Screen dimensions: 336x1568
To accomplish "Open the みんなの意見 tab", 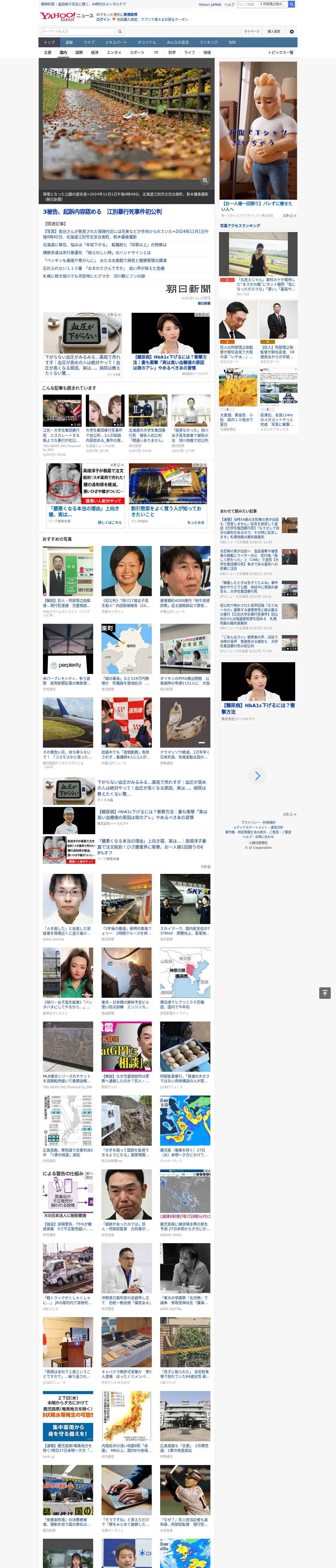I will coord(177,43).
